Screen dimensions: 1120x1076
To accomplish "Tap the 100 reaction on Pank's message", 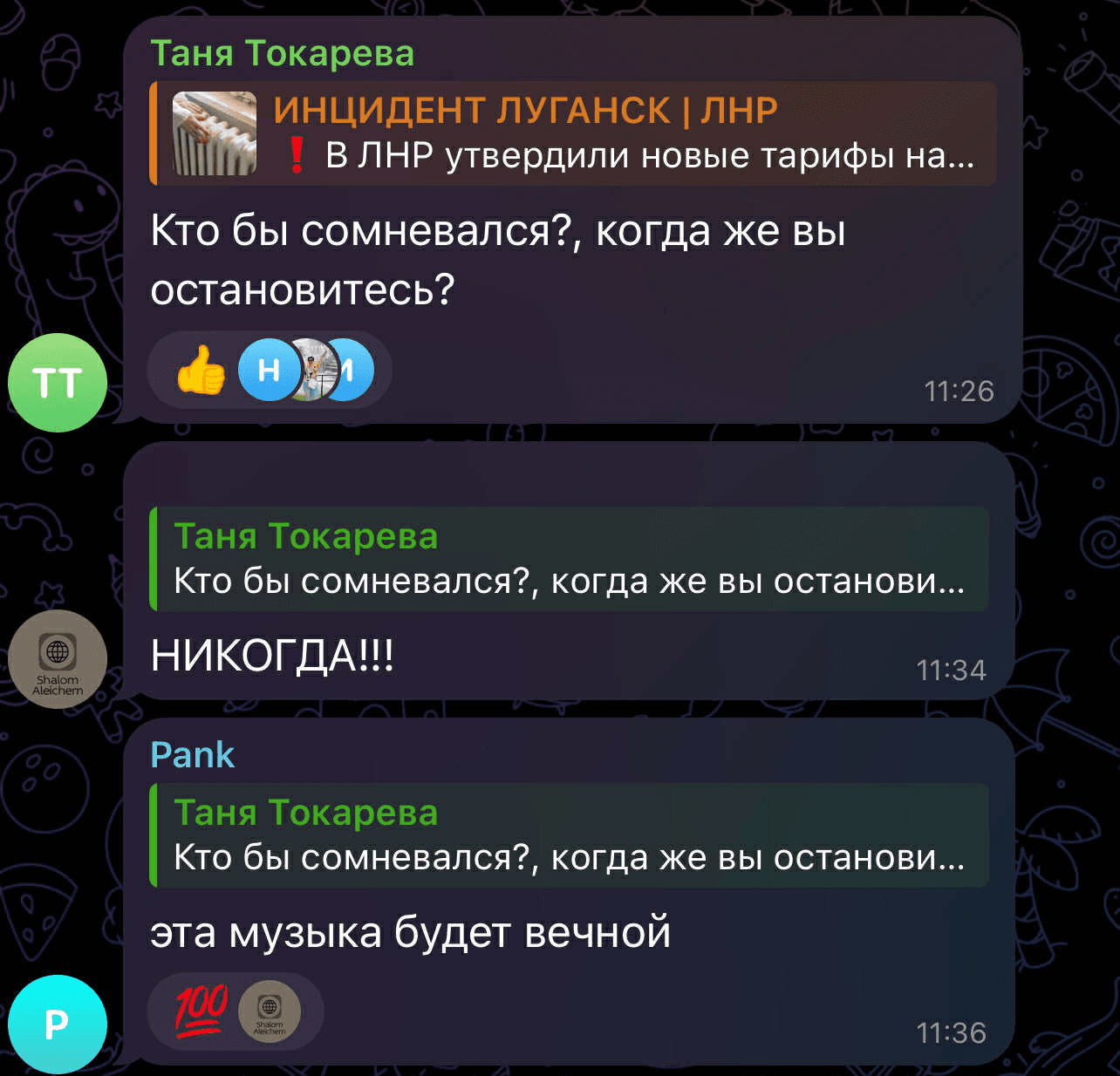I will [201, 1011].
